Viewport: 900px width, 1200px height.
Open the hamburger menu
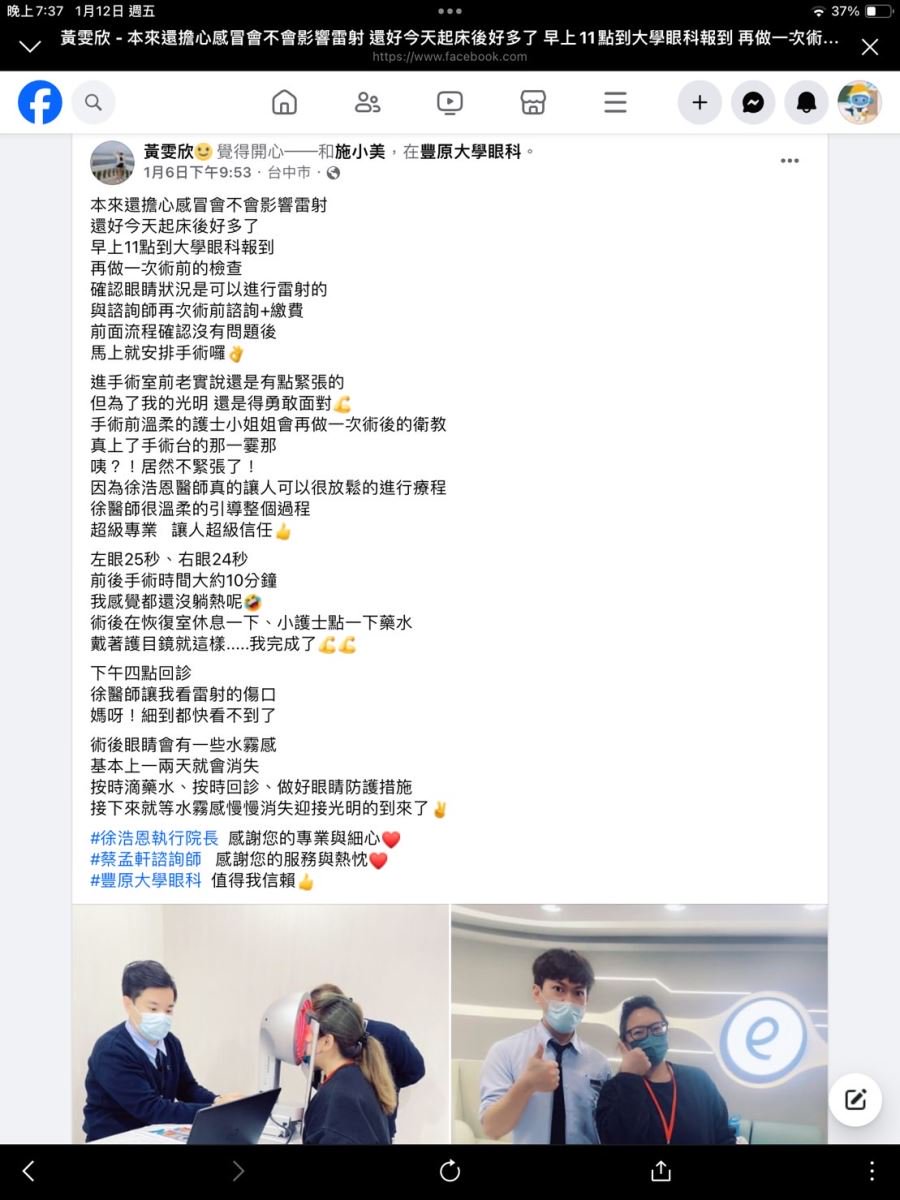pyautogui.click(x=616, y=102)
